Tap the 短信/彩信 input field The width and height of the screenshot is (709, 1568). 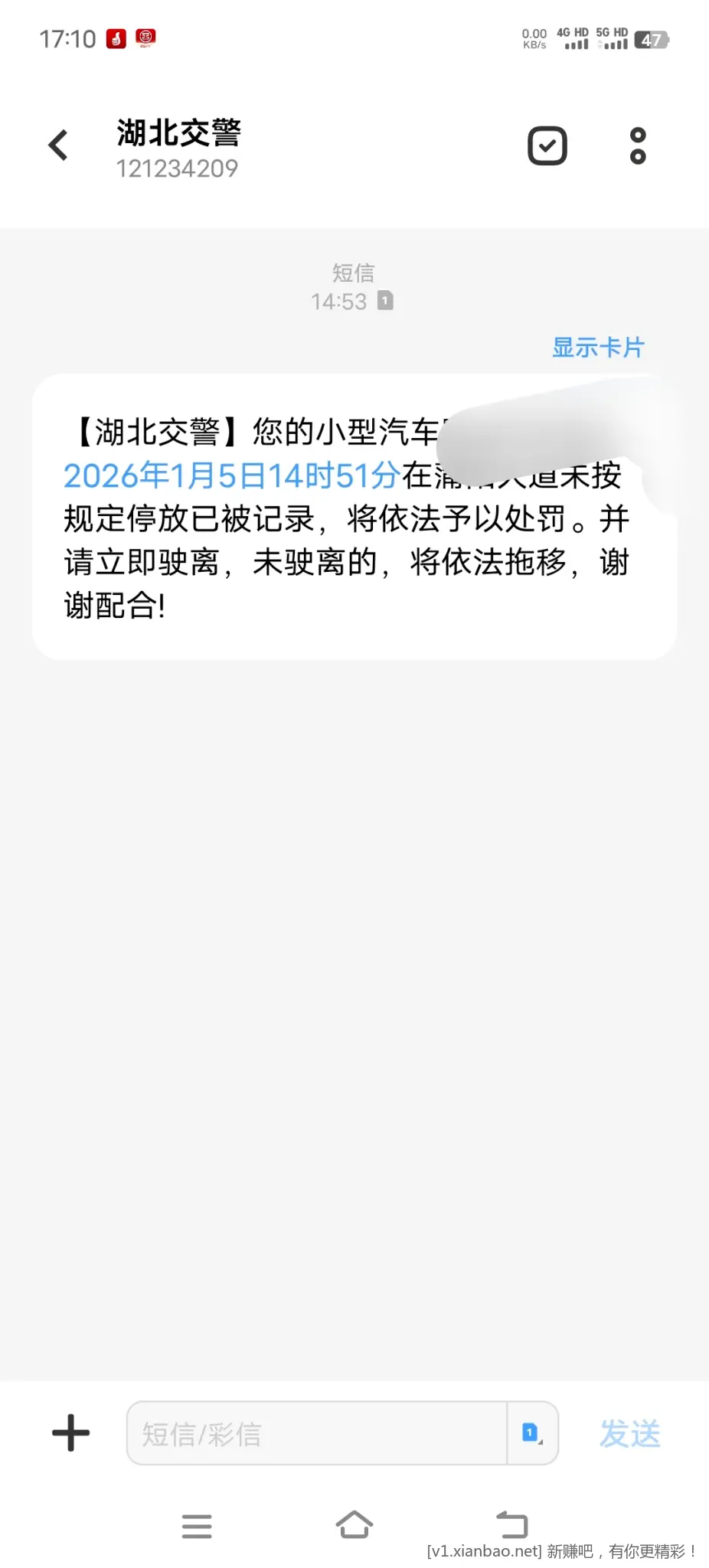pos(306,1433)
